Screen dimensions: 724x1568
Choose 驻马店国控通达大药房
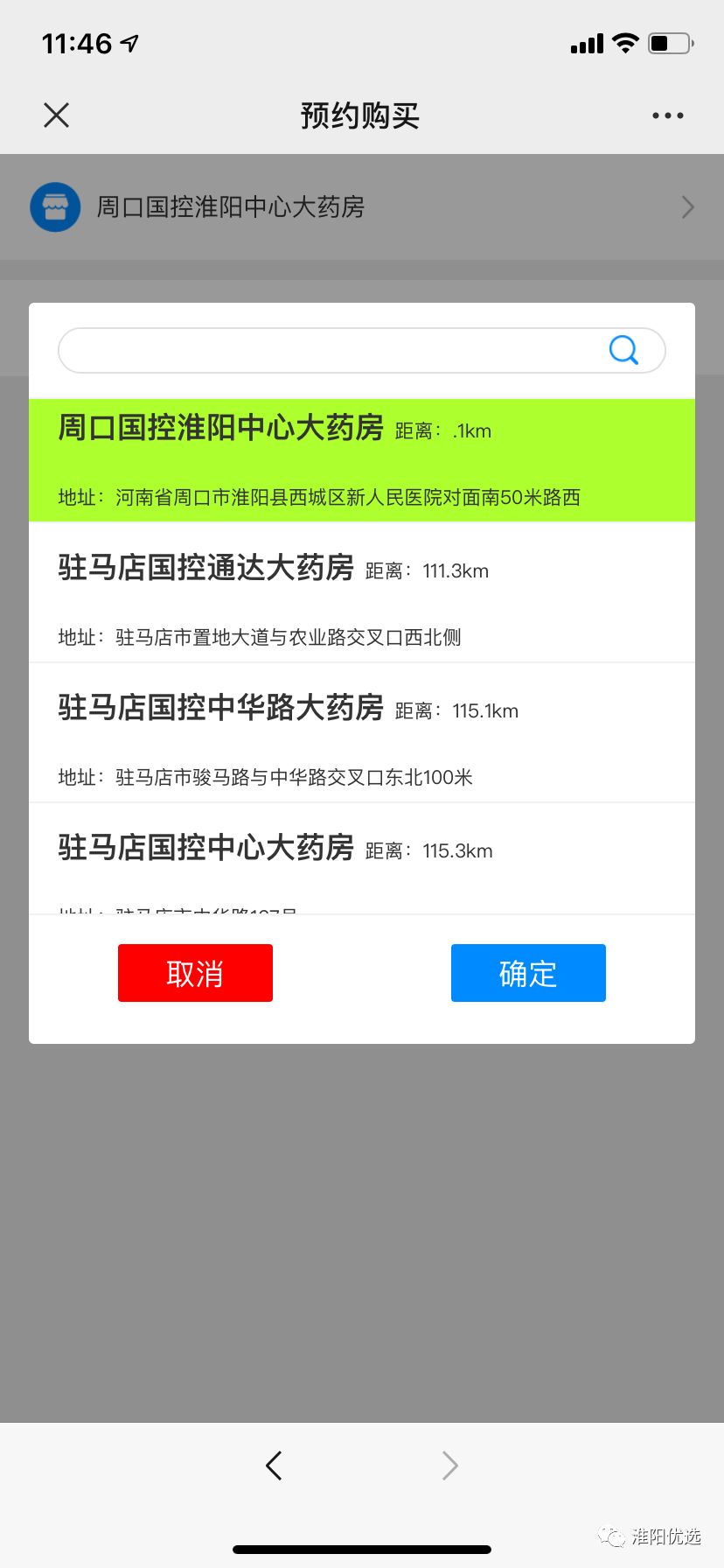coord(361,592)
